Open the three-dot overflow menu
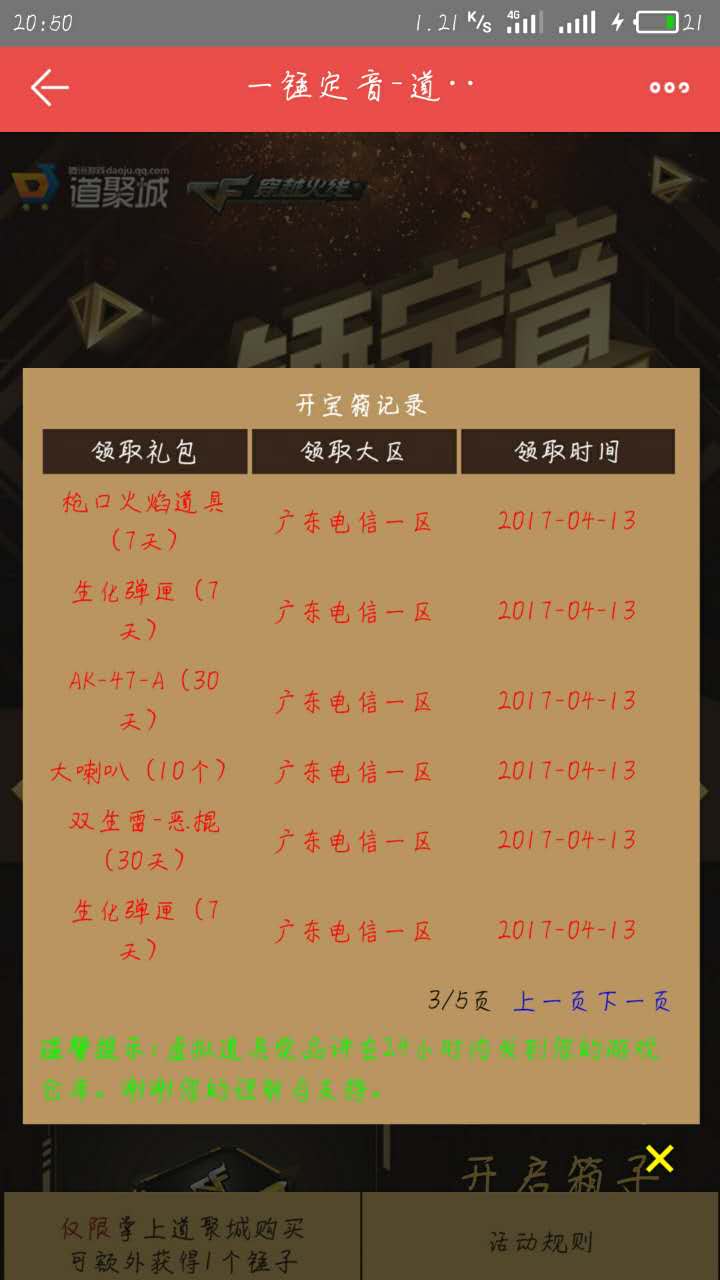The image size is (720, 1280). (669, 88)
